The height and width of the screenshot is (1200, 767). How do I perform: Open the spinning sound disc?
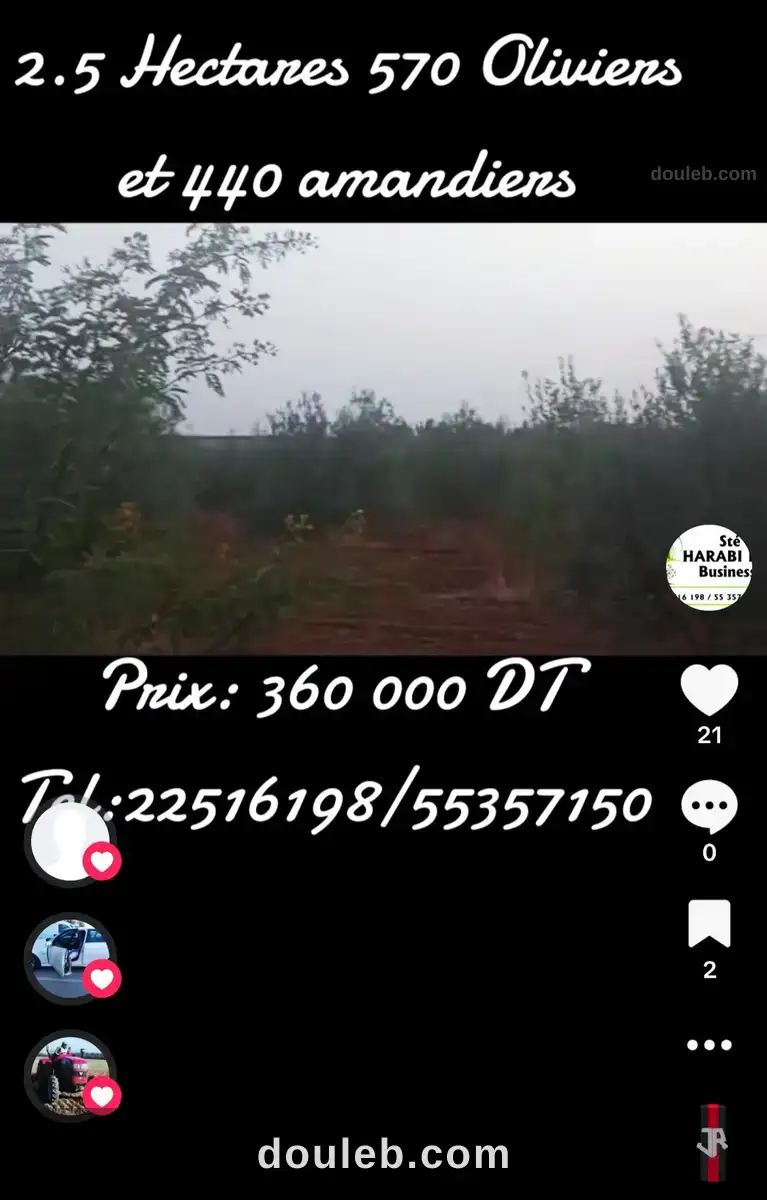(x=712, y=1143)
